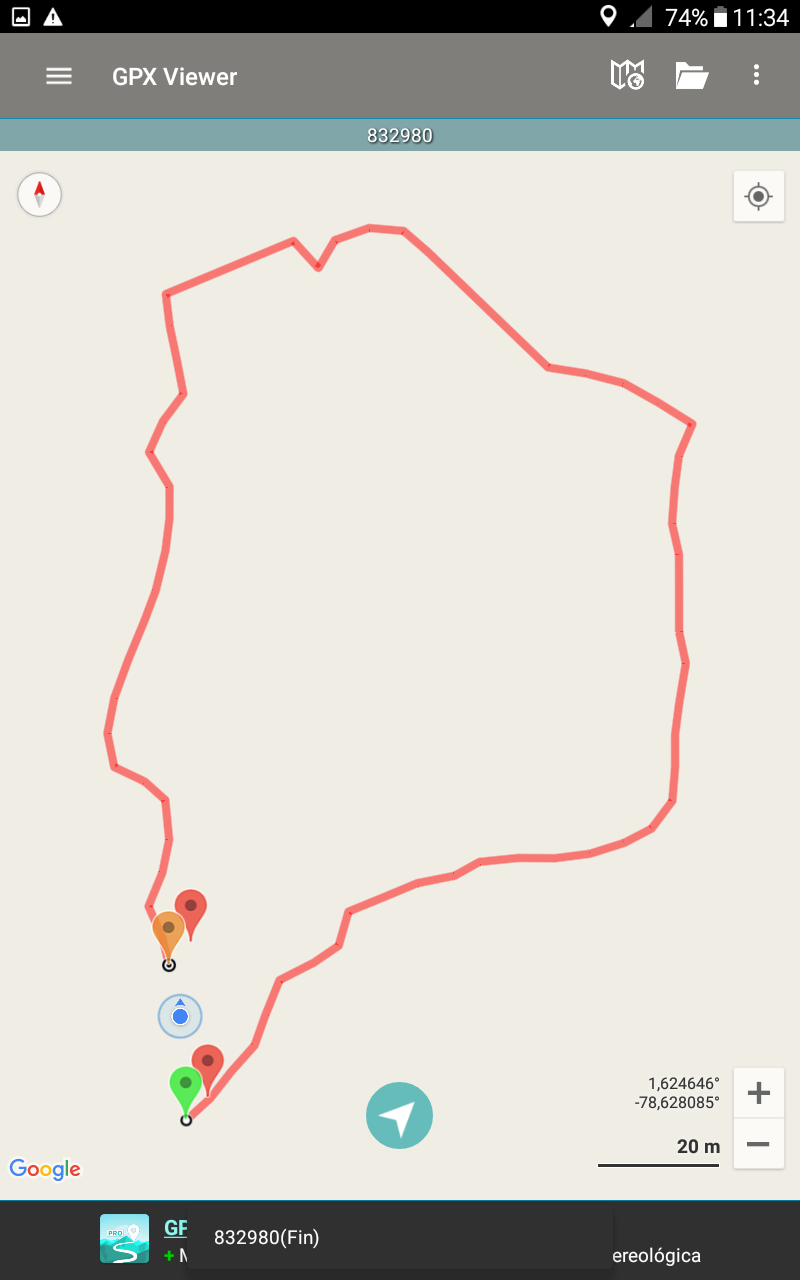
Task: Tap the 832980 track title bar
Action: click(x=400, y=135)
